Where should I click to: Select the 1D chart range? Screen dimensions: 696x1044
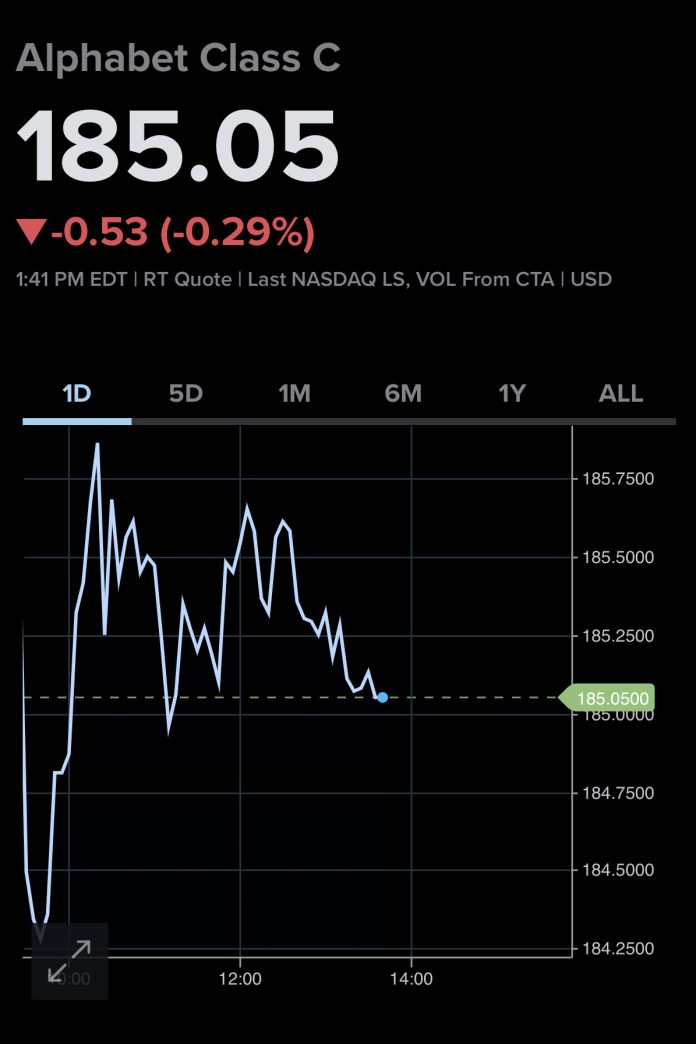click(x=77, y=394)
